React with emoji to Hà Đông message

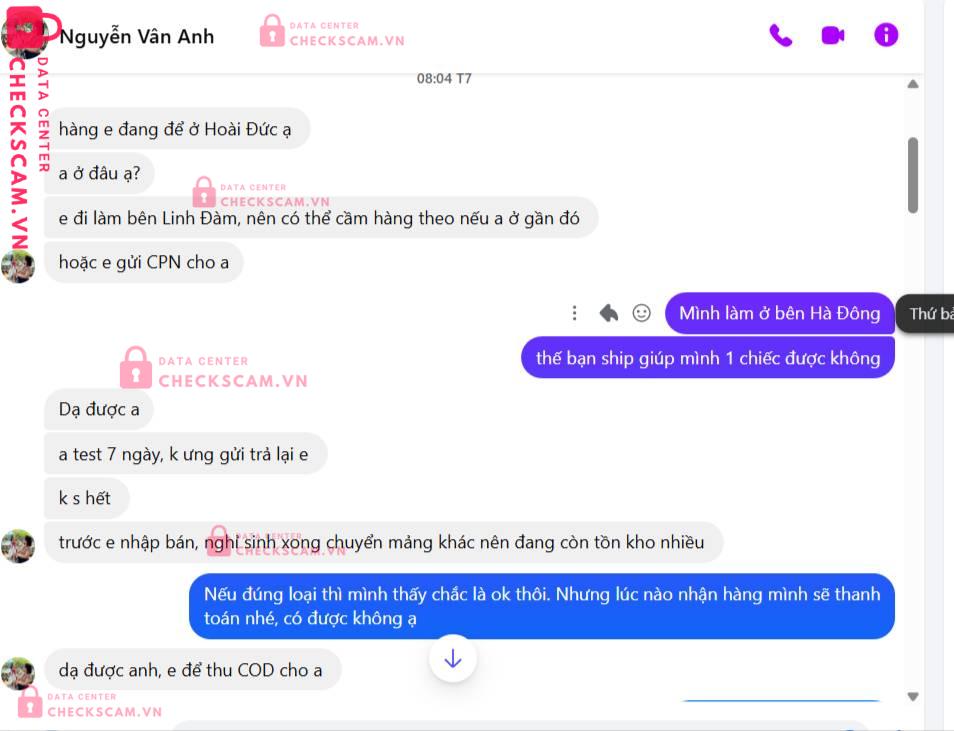tap(641, 313)
